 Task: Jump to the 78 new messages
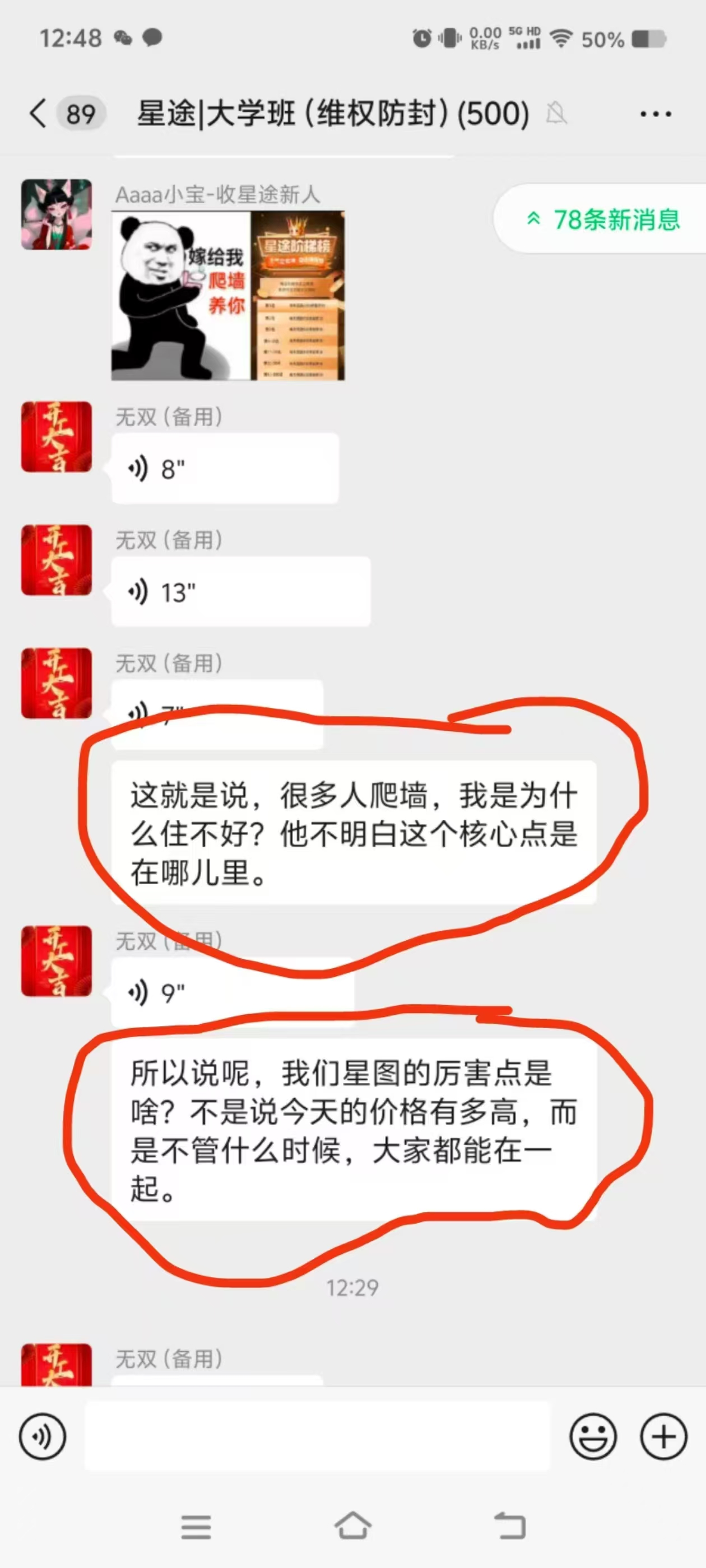[x=603, y=219]
